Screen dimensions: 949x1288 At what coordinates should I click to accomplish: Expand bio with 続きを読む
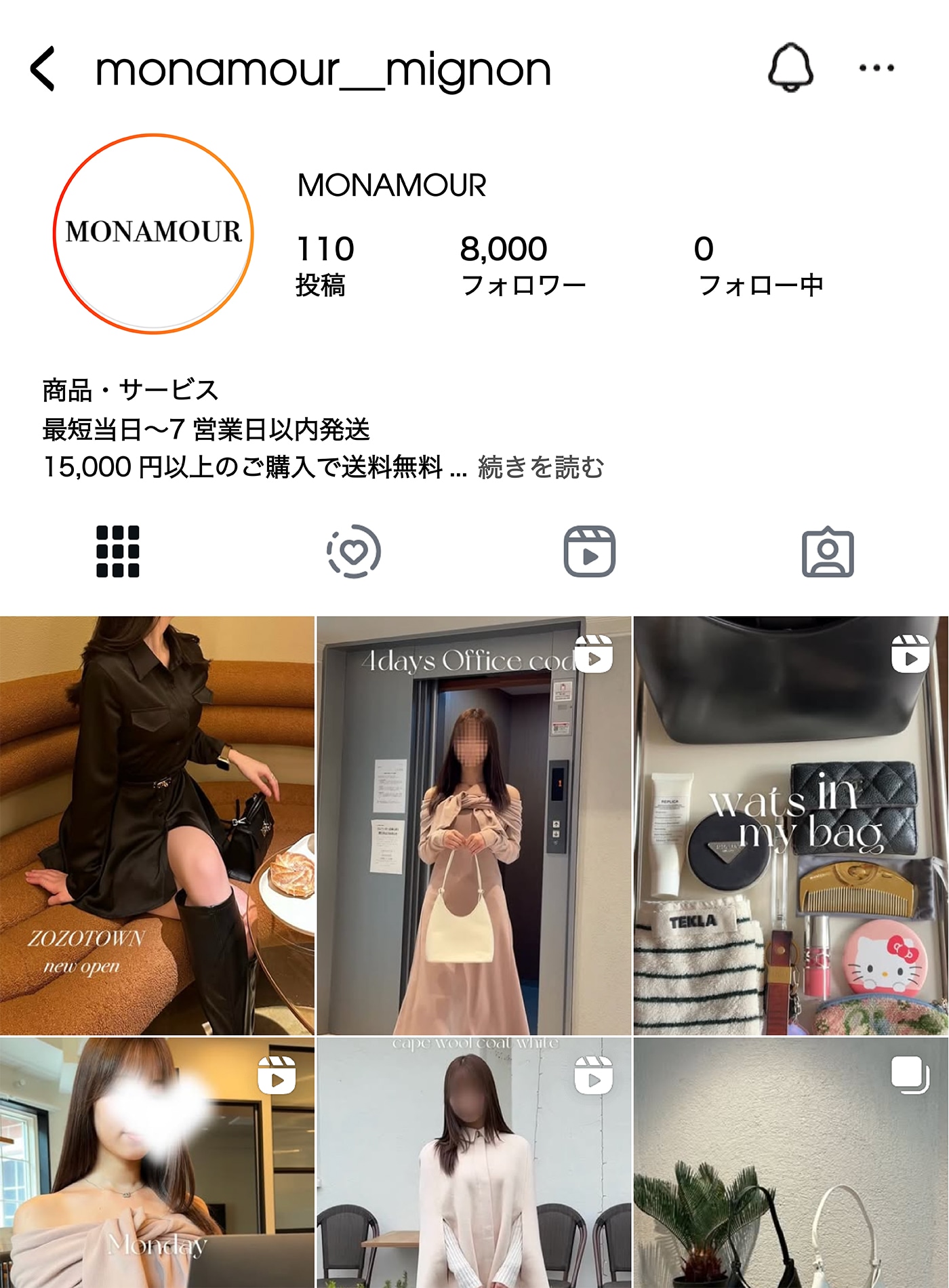540,467
